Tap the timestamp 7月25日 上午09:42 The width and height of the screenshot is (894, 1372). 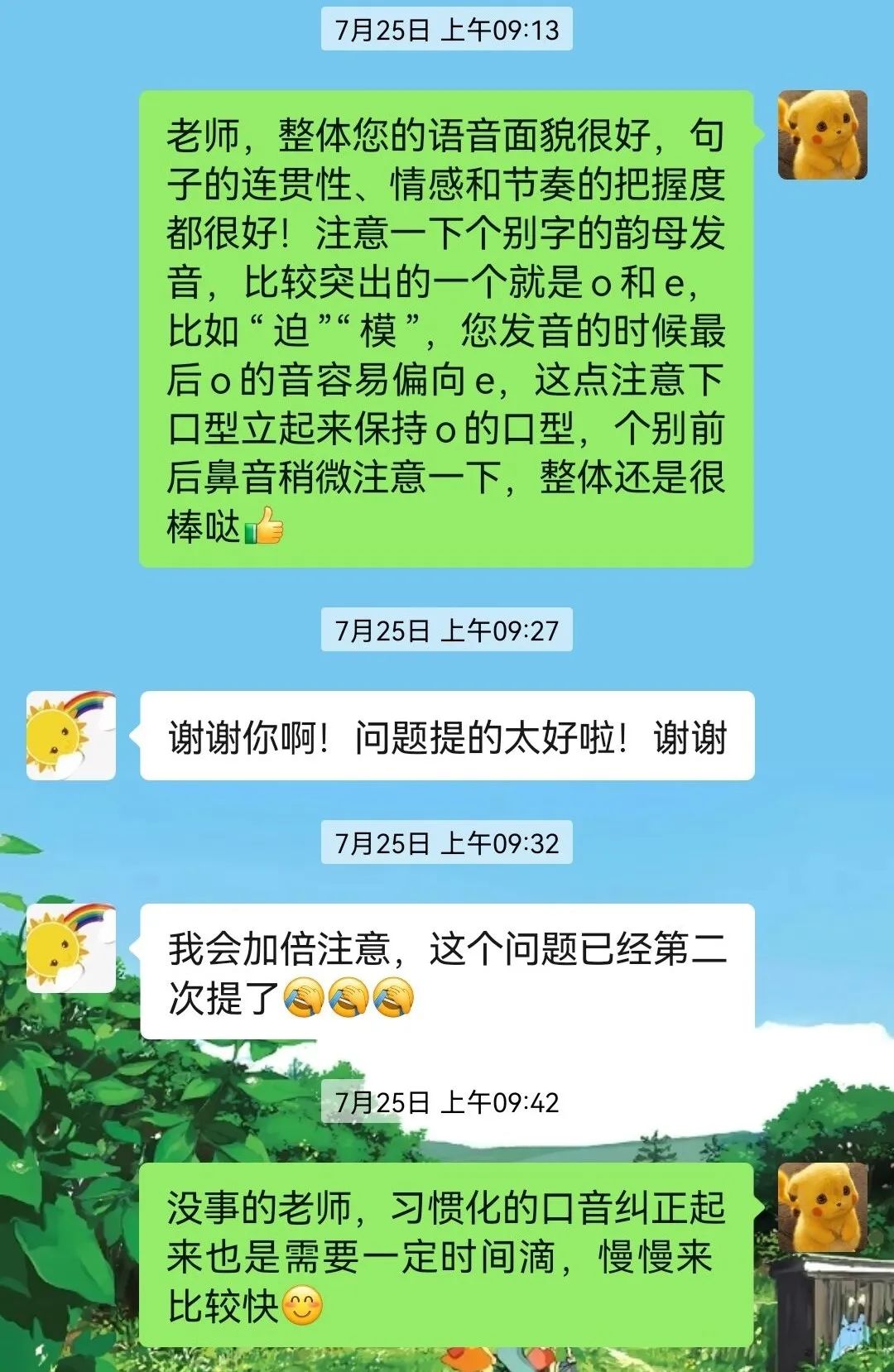pyautogui.click(x=447, y=1101)
